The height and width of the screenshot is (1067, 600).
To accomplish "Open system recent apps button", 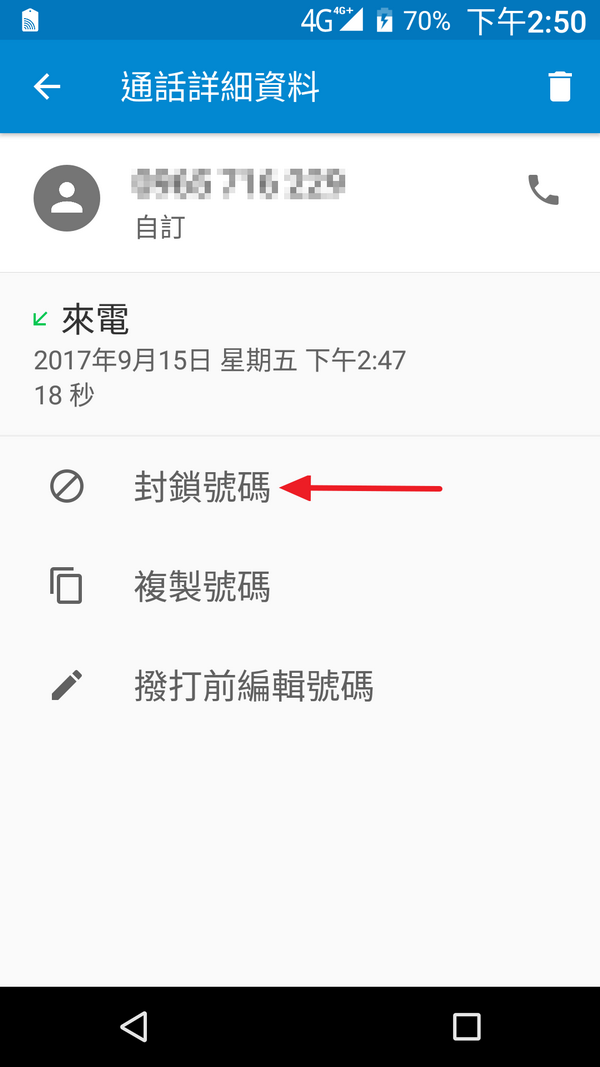I will pos(466,1026).
